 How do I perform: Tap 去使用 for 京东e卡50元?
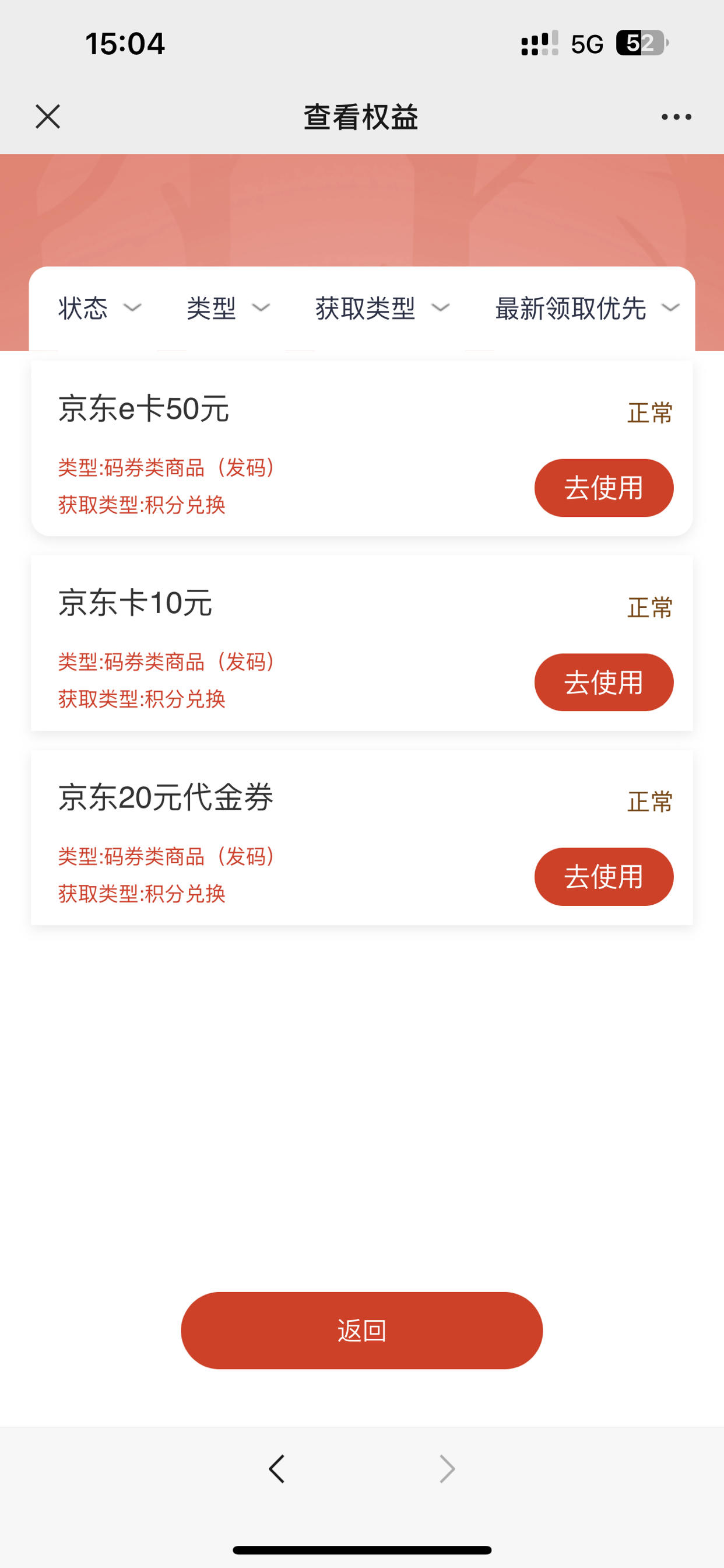click(603, 488)
